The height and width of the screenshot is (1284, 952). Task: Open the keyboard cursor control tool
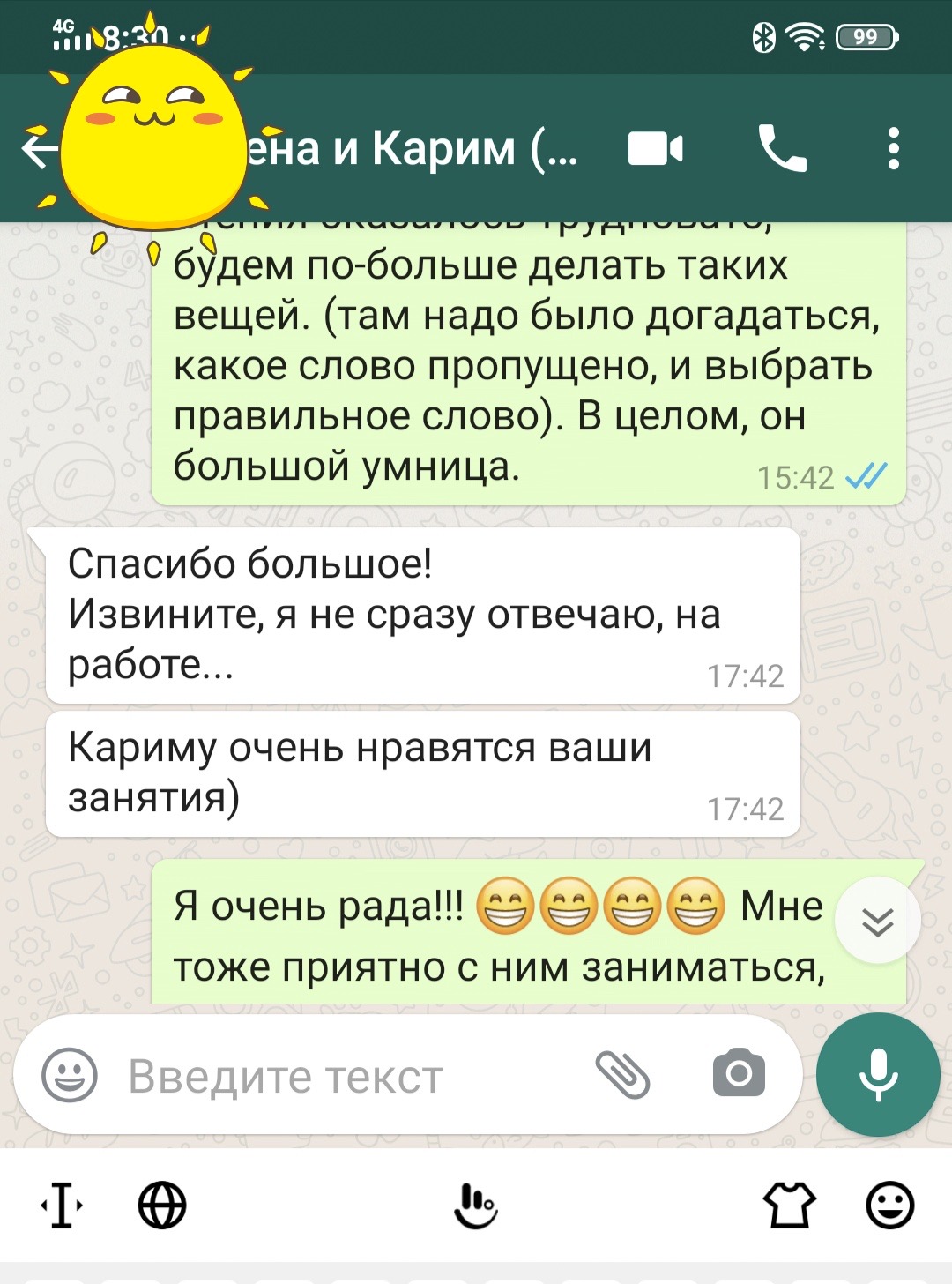tap(63, 1206)
